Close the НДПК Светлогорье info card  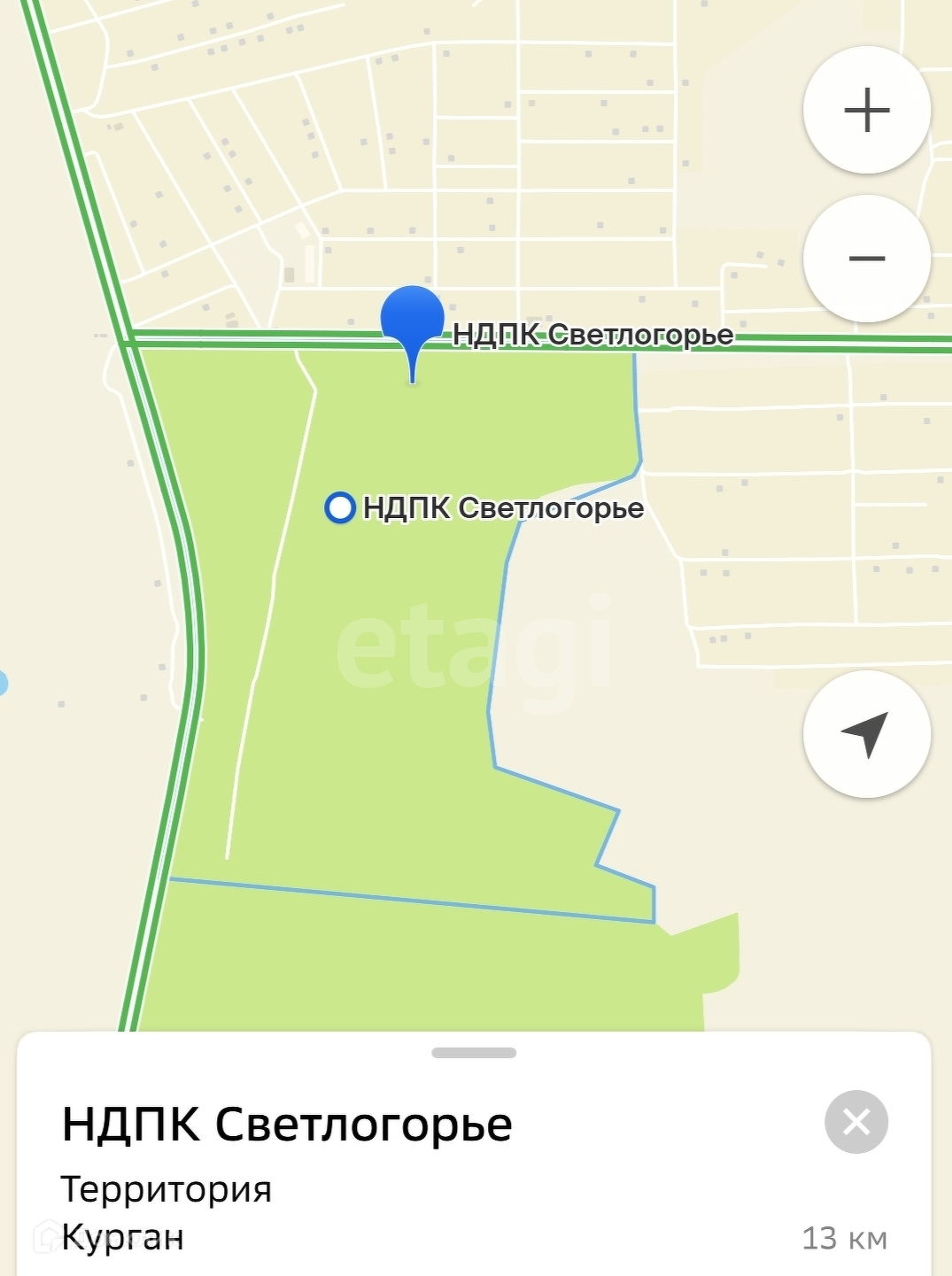pos(855,1122)
